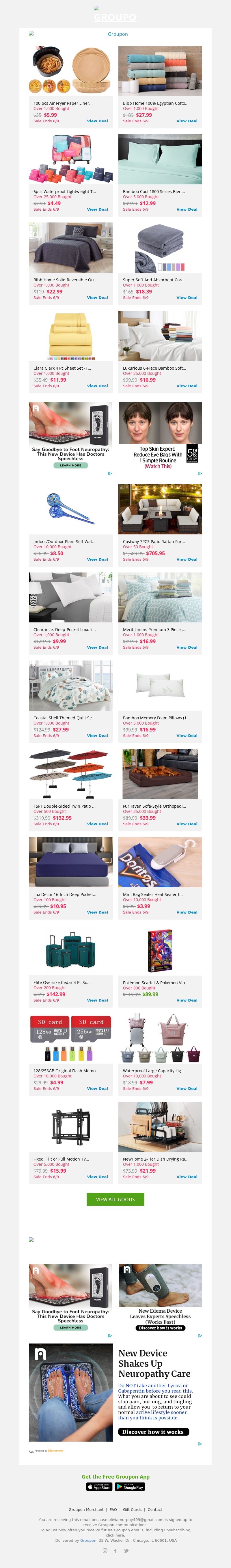Tap View Deal for Bamboo Cool 1800 Series
The height and width of the screenshot is (1568, 231).
click(187, 209)
